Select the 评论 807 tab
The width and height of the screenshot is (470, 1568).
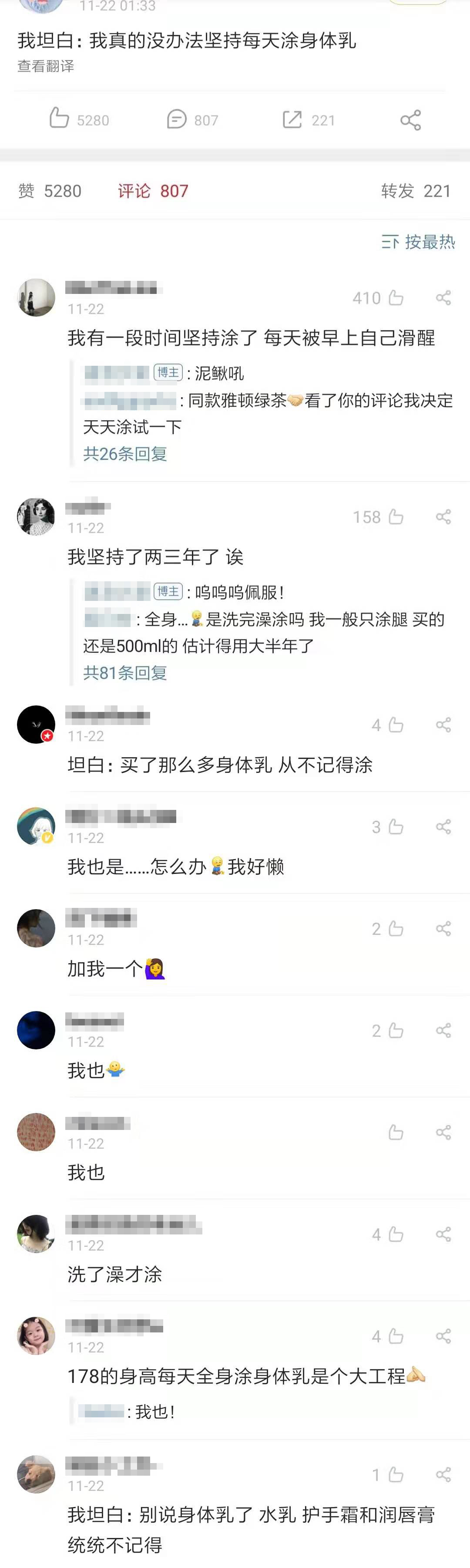point(153,191)
